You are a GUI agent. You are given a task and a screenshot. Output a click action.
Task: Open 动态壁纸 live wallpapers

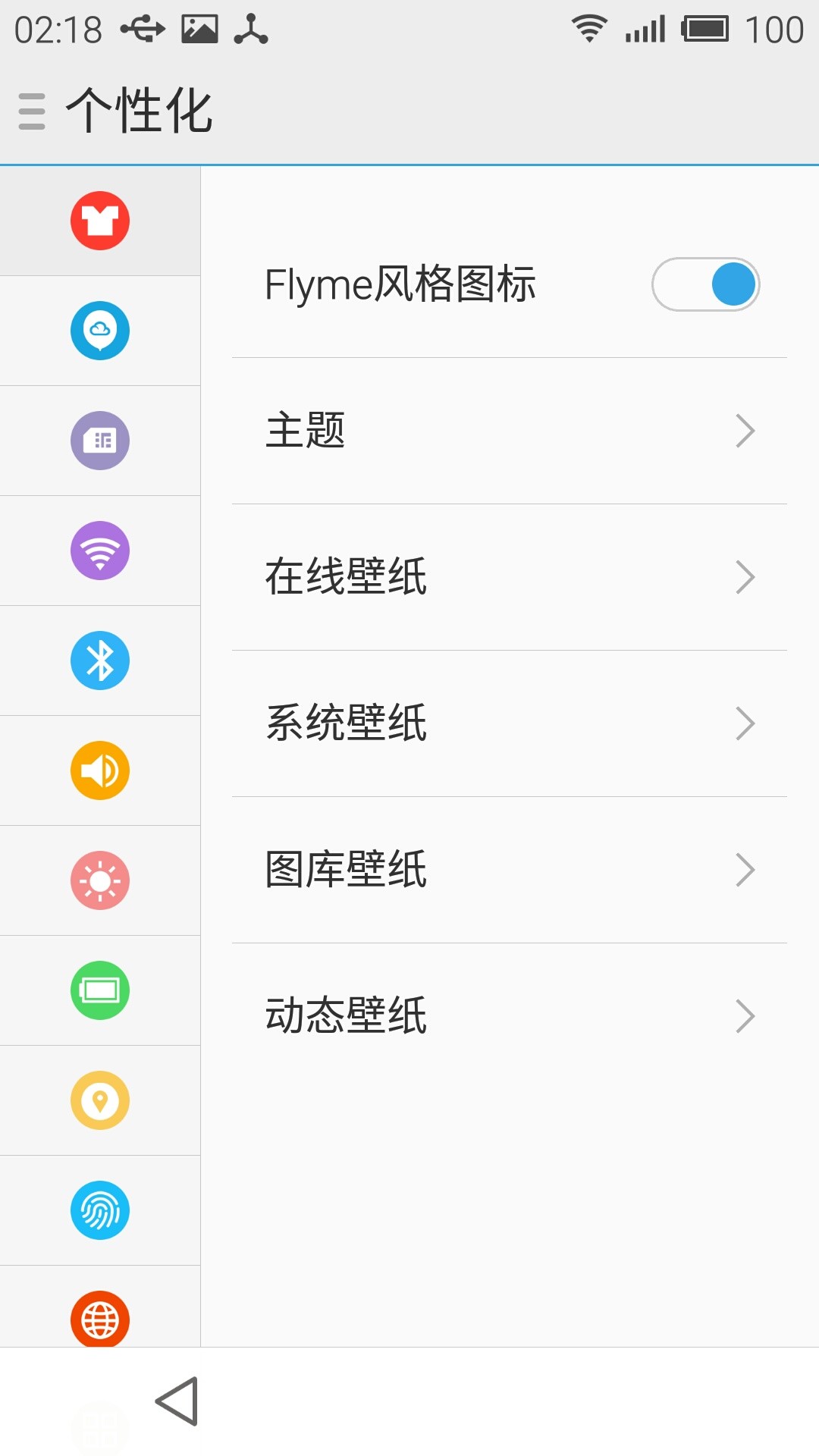(x=509, y=1016)
